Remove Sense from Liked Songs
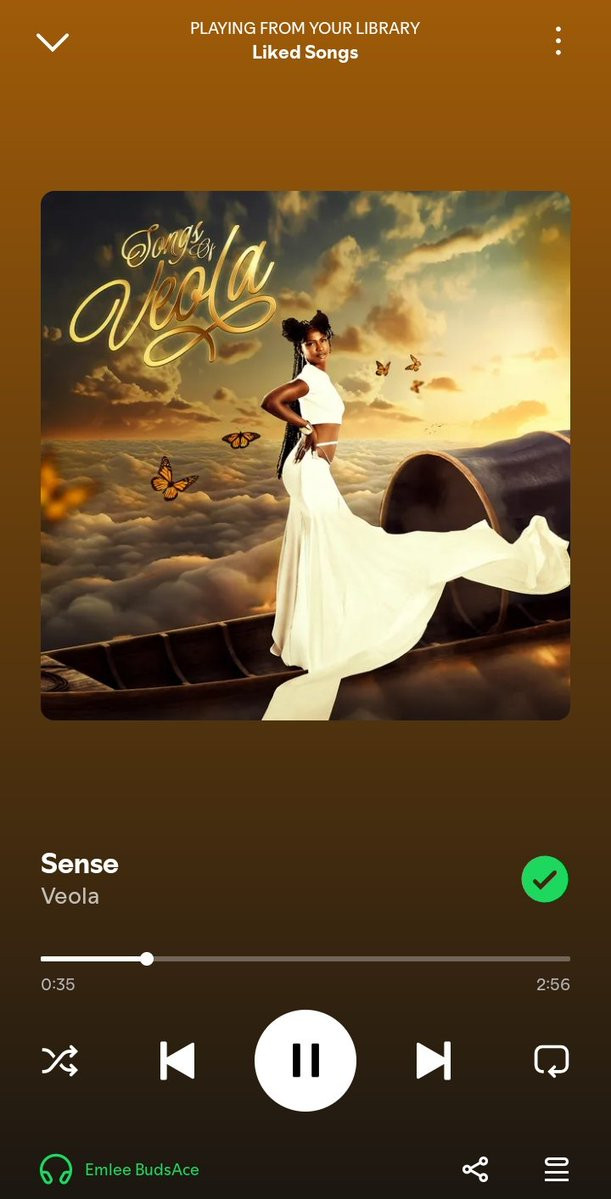Screen dimensions: 611x1199 pos(544,879)
